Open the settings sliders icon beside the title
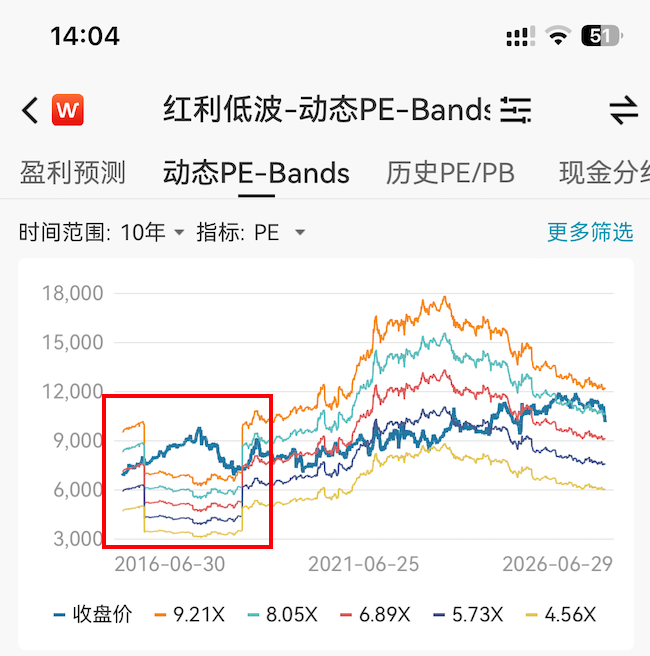This screenshot has height=656, width=650. pos(515,110)
